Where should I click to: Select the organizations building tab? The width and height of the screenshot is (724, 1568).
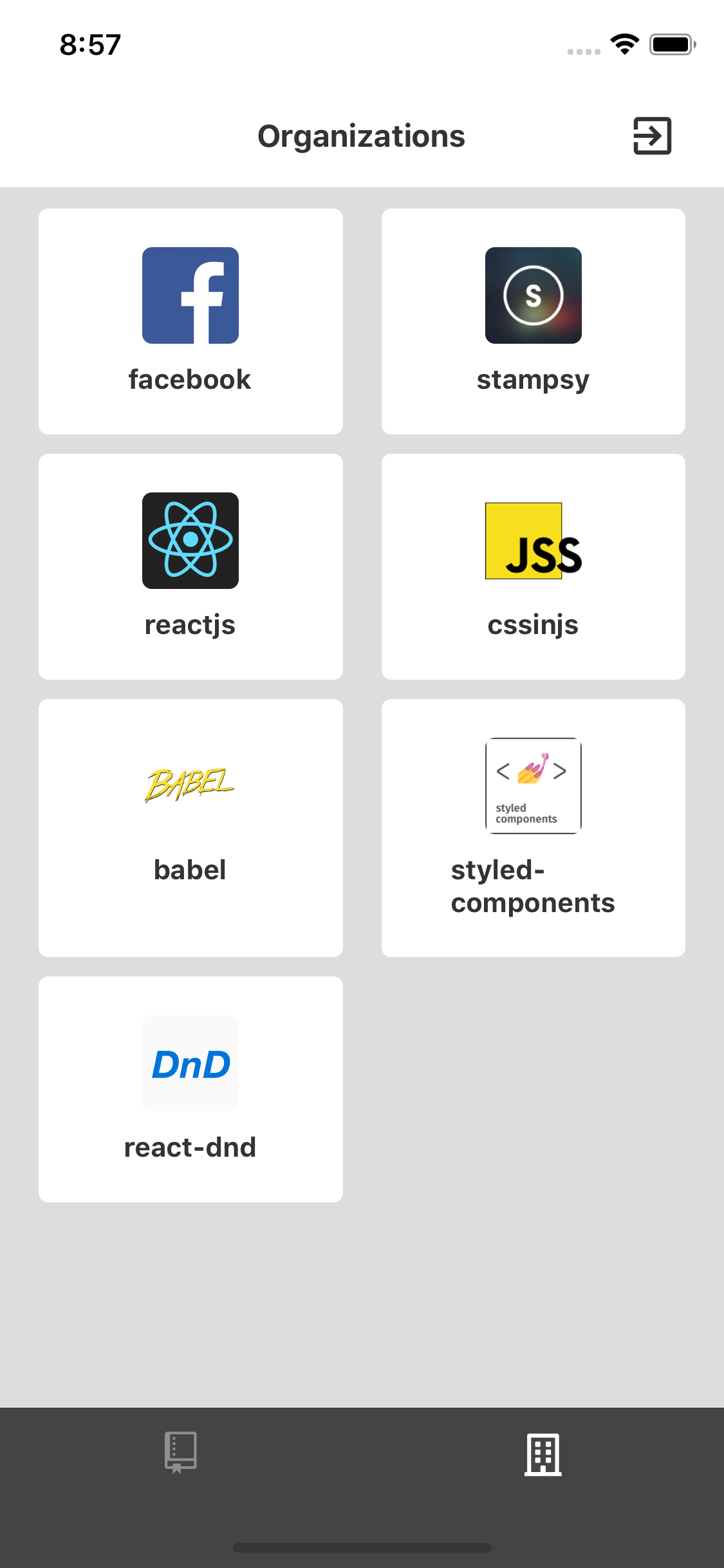[543, 1453]
